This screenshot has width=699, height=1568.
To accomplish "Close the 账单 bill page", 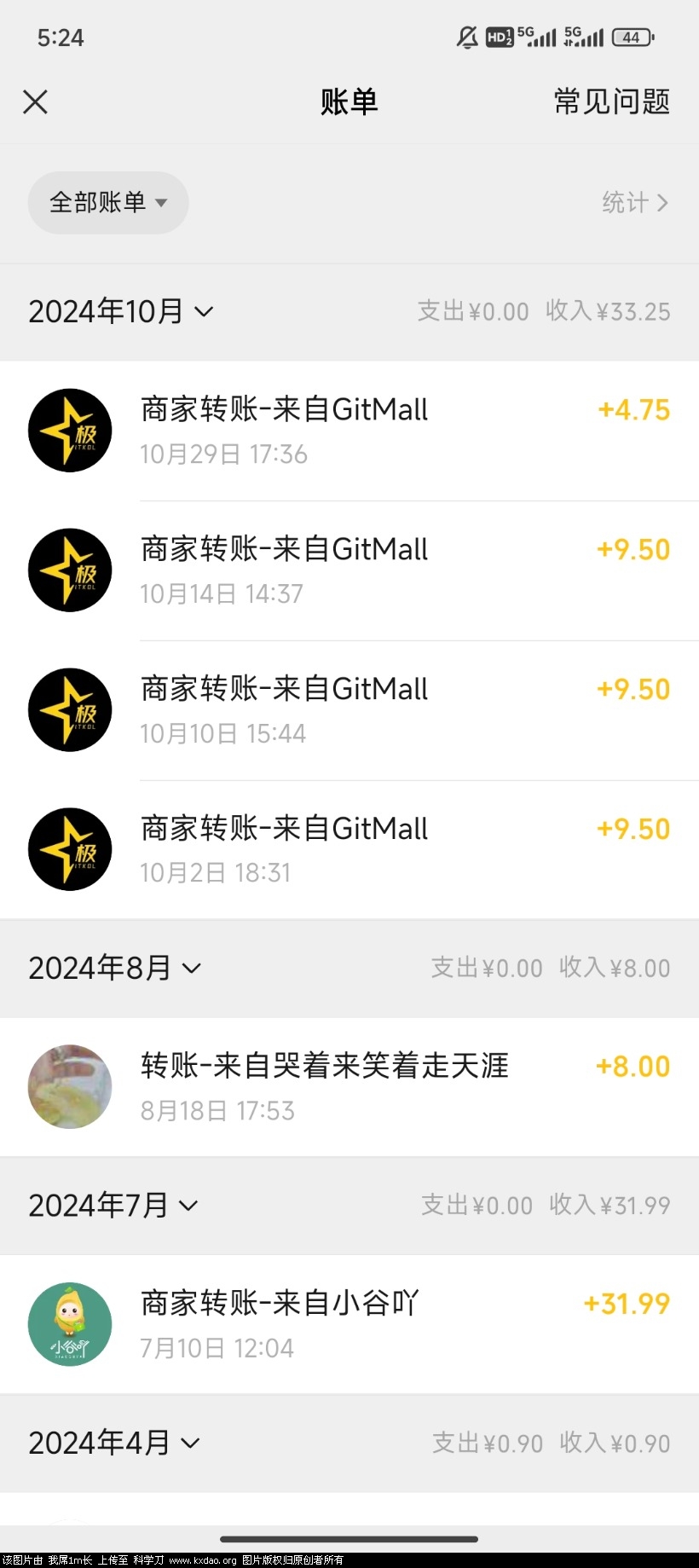I will click(x=35, y=102).
